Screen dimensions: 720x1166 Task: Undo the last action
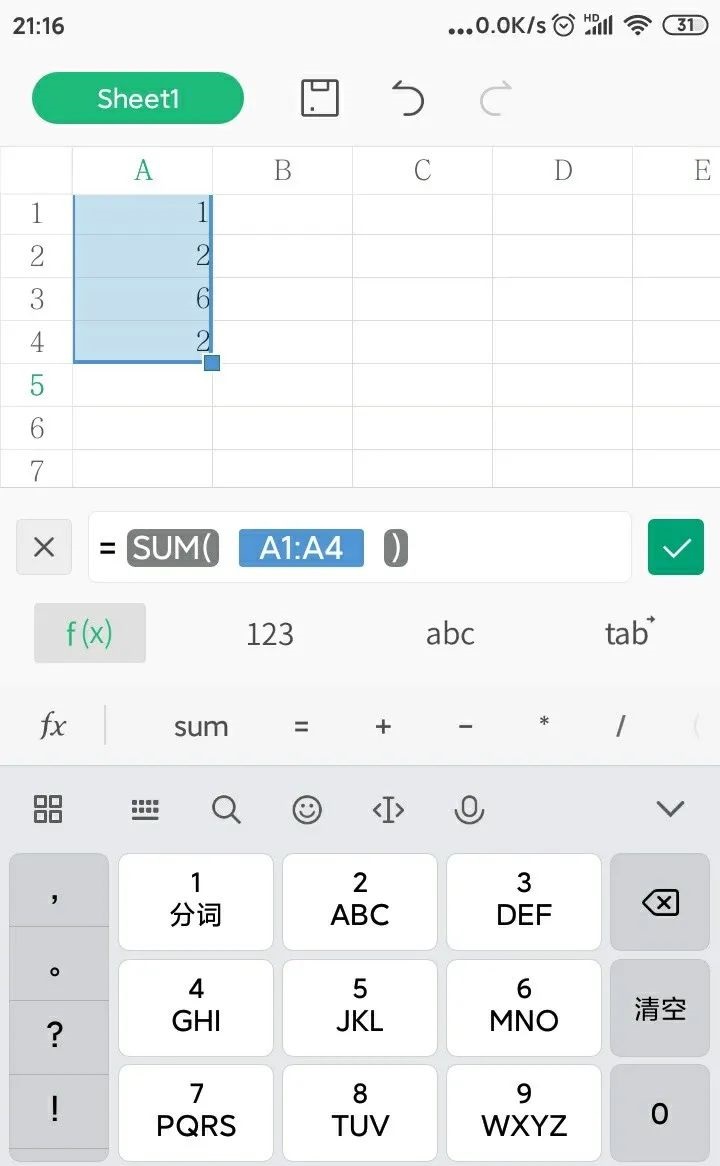point(408,98)
